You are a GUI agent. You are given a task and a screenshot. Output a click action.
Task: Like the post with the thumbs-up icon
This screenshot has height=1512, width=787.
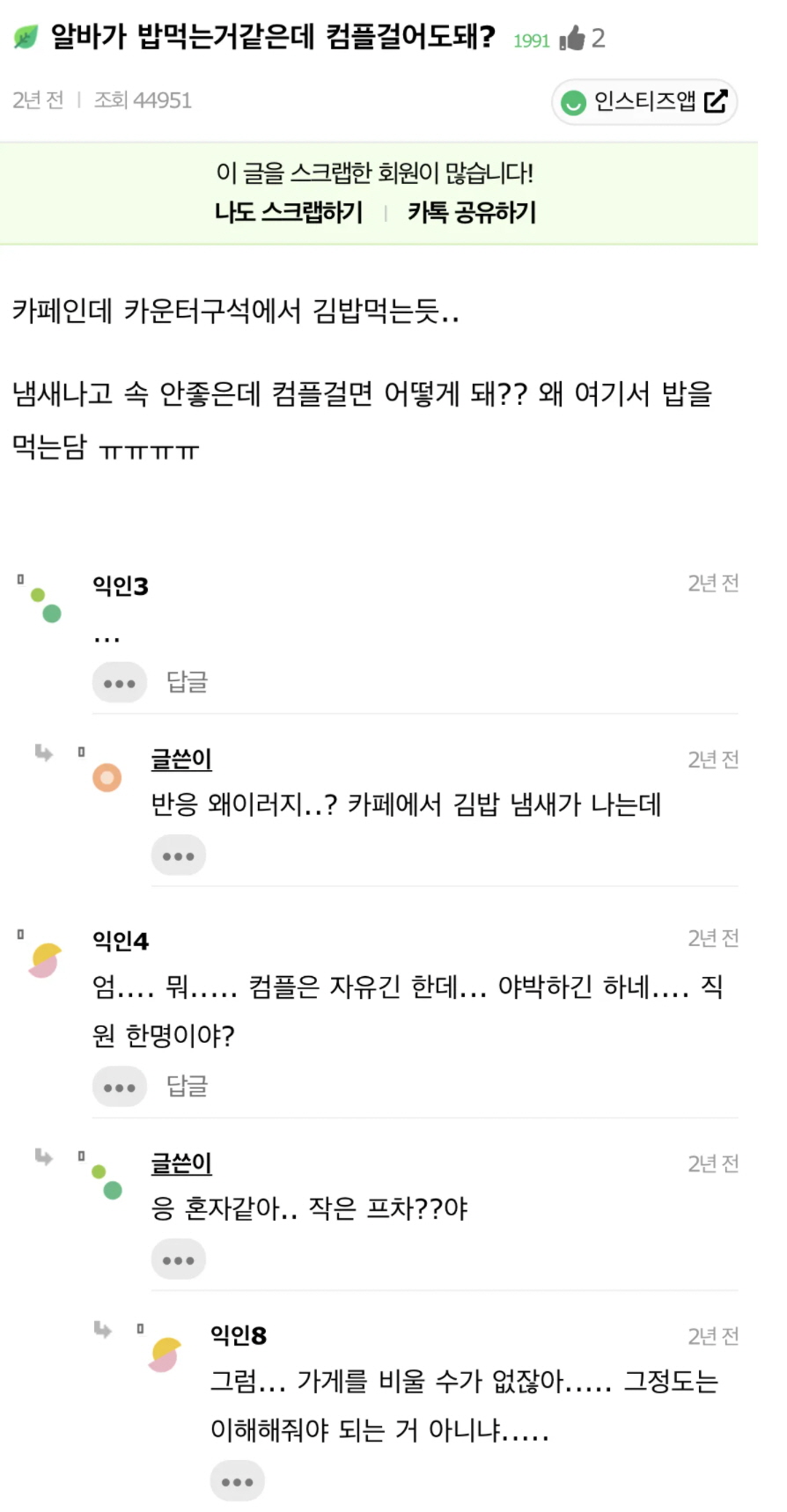(x=573, y=38)
